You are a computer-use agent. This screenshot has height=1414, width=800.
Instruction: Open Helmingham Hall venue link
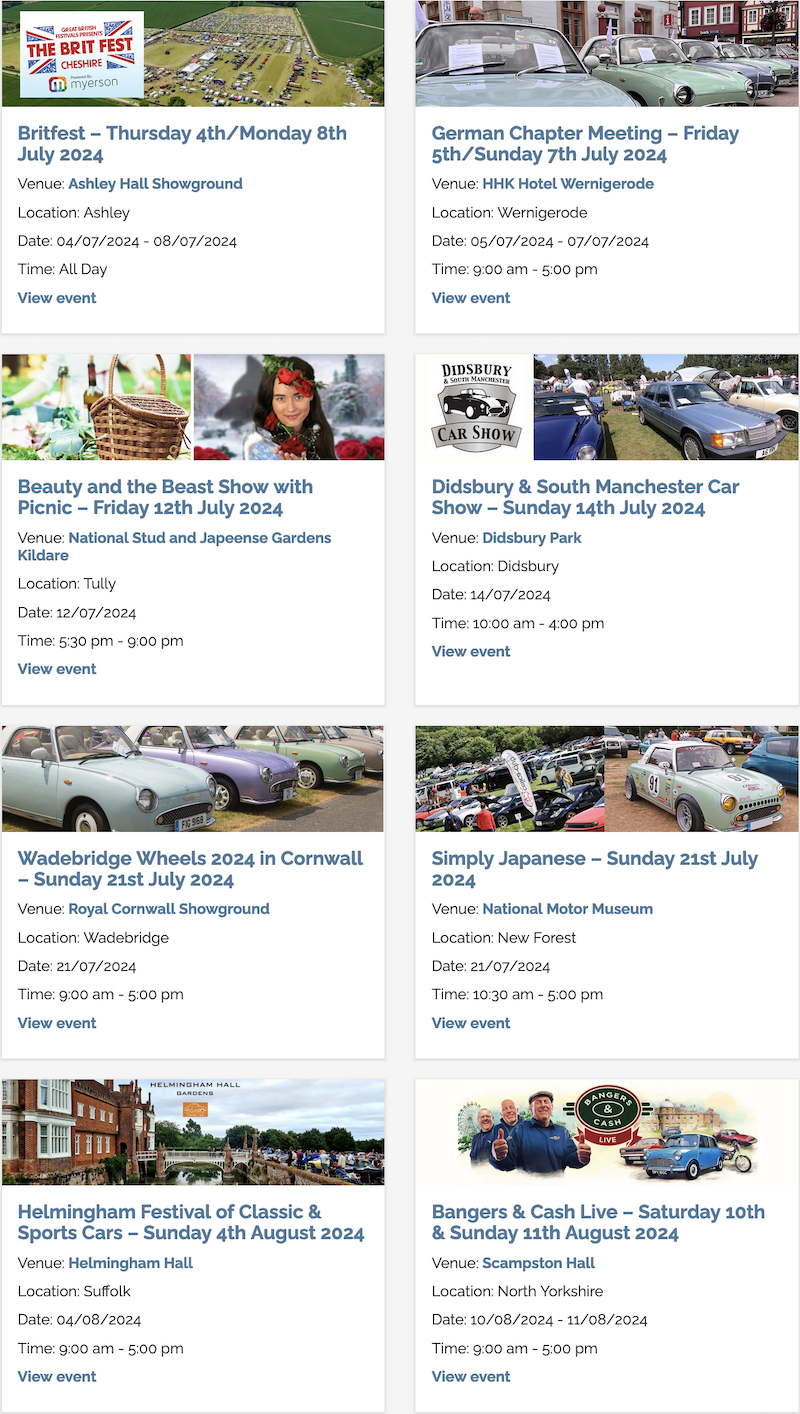click(131, 1263)
